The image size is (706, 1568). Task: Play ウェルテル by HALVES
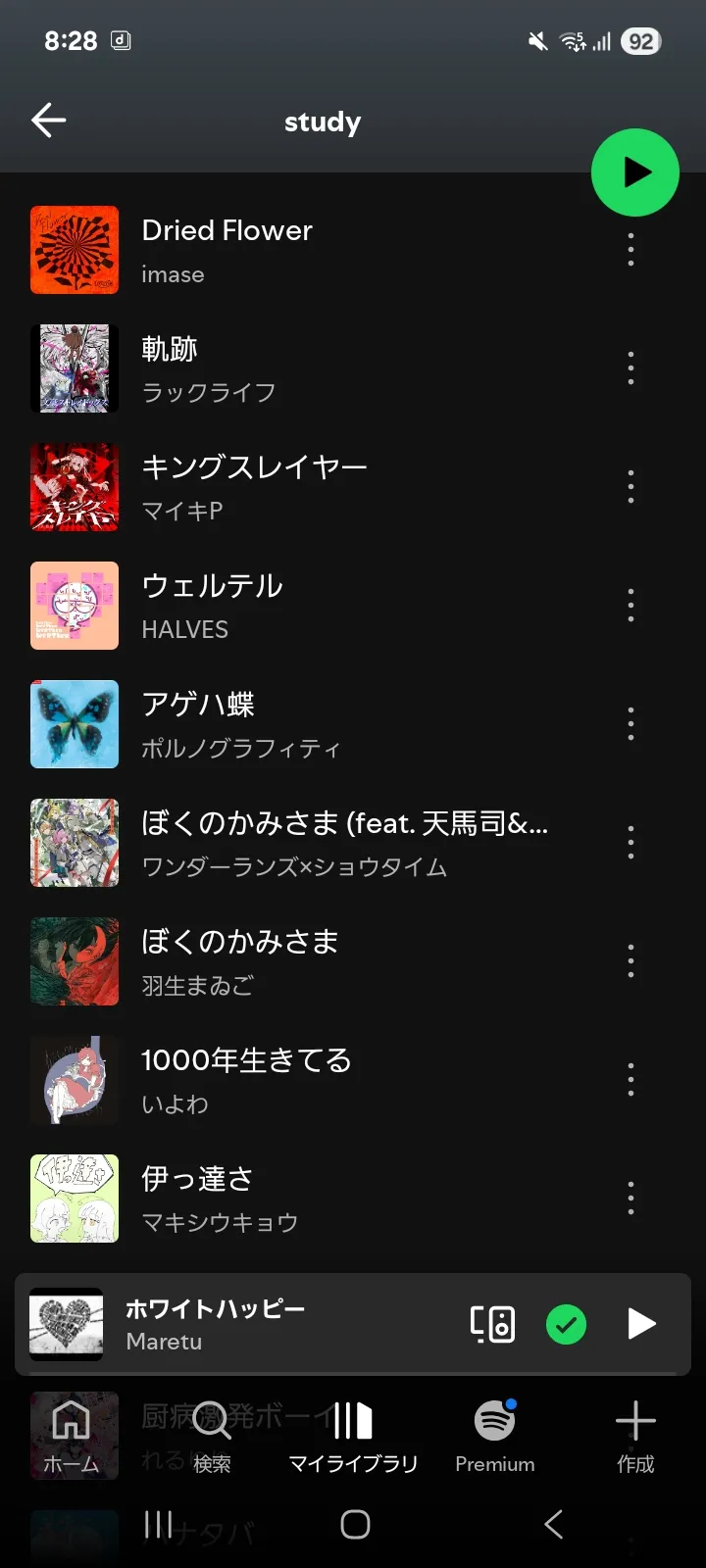click(x=294, y=606)
